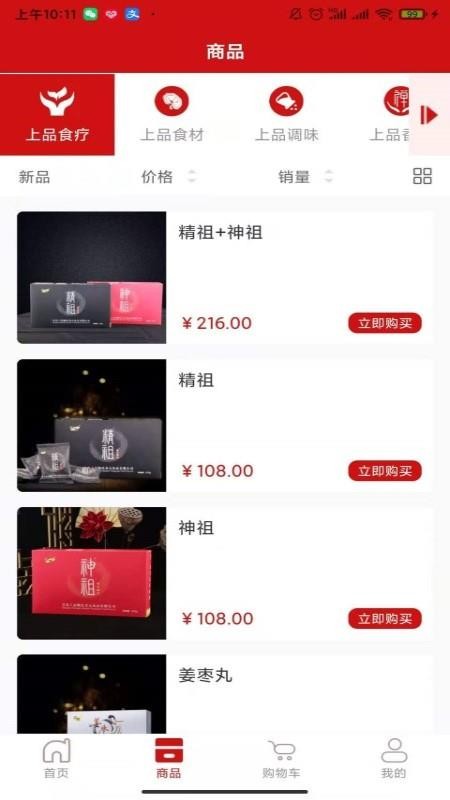Open the 上品调味 category
The image size is (450, 800).
coord(286,115)
